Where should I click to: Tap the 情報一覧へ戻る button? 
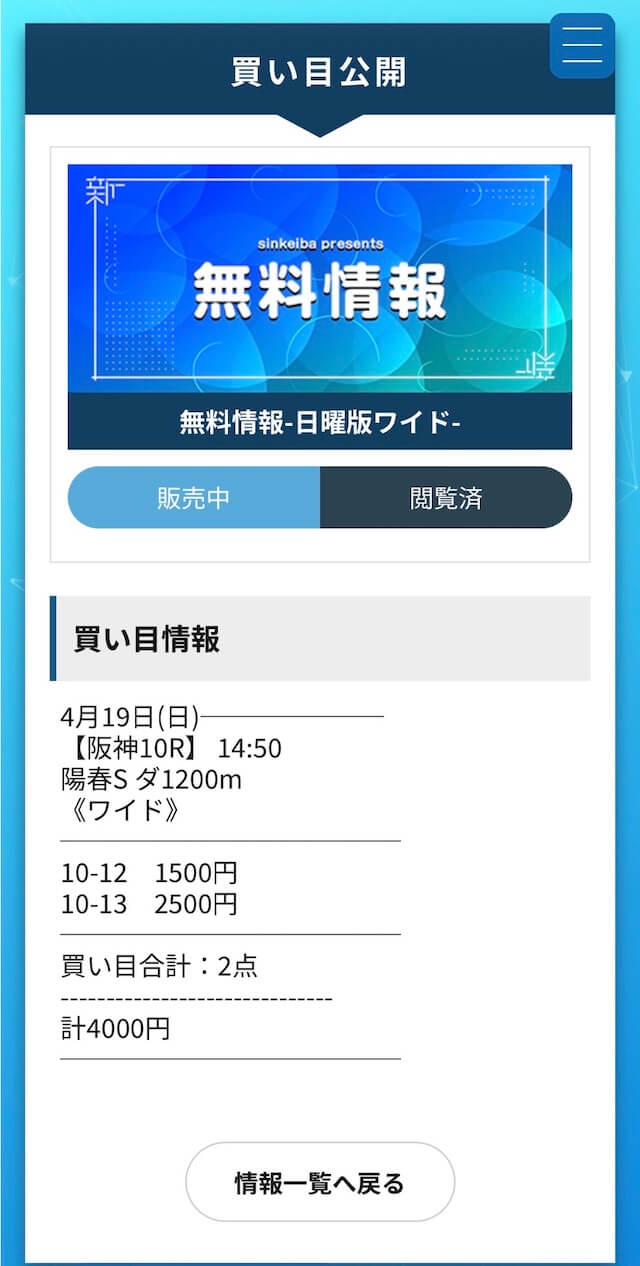pyautogui.click(x=320, y=1182)
